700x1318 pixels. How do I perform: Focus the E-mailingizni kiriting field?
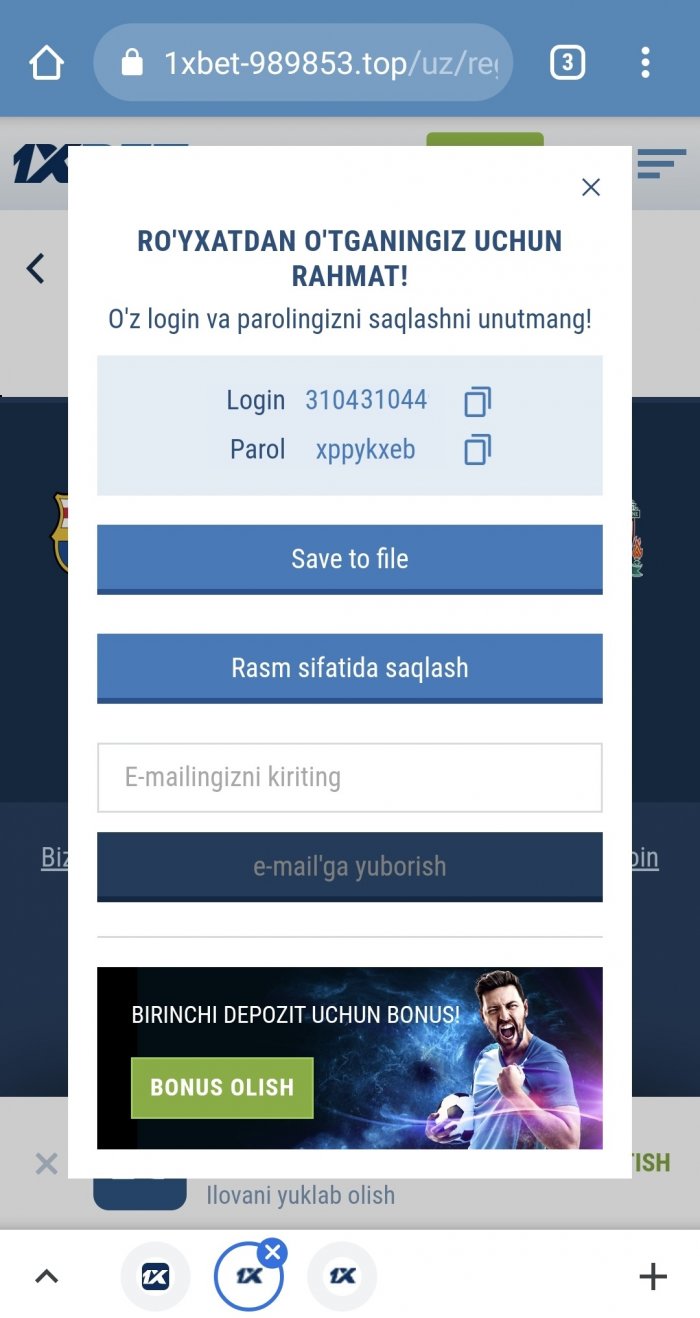tap(350, 777)
